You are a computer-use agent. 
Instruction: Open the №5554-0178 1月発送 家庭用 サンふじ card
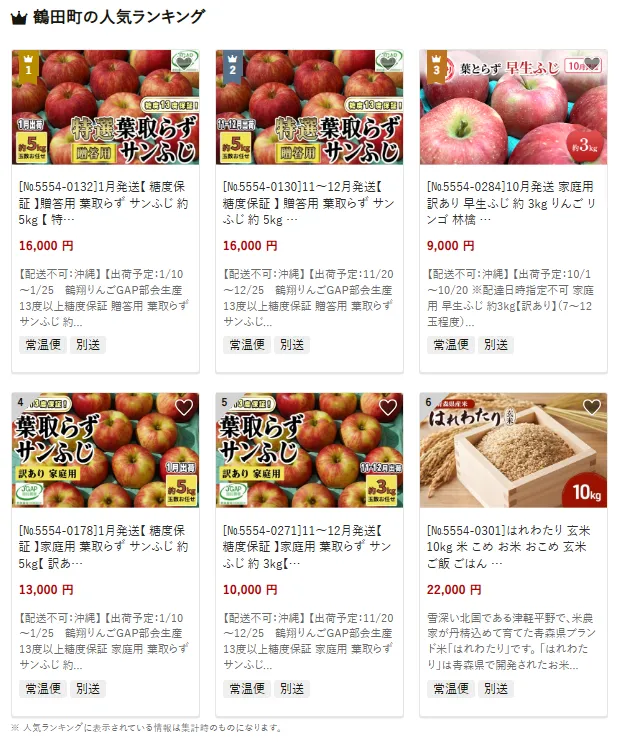coord(104,543)
